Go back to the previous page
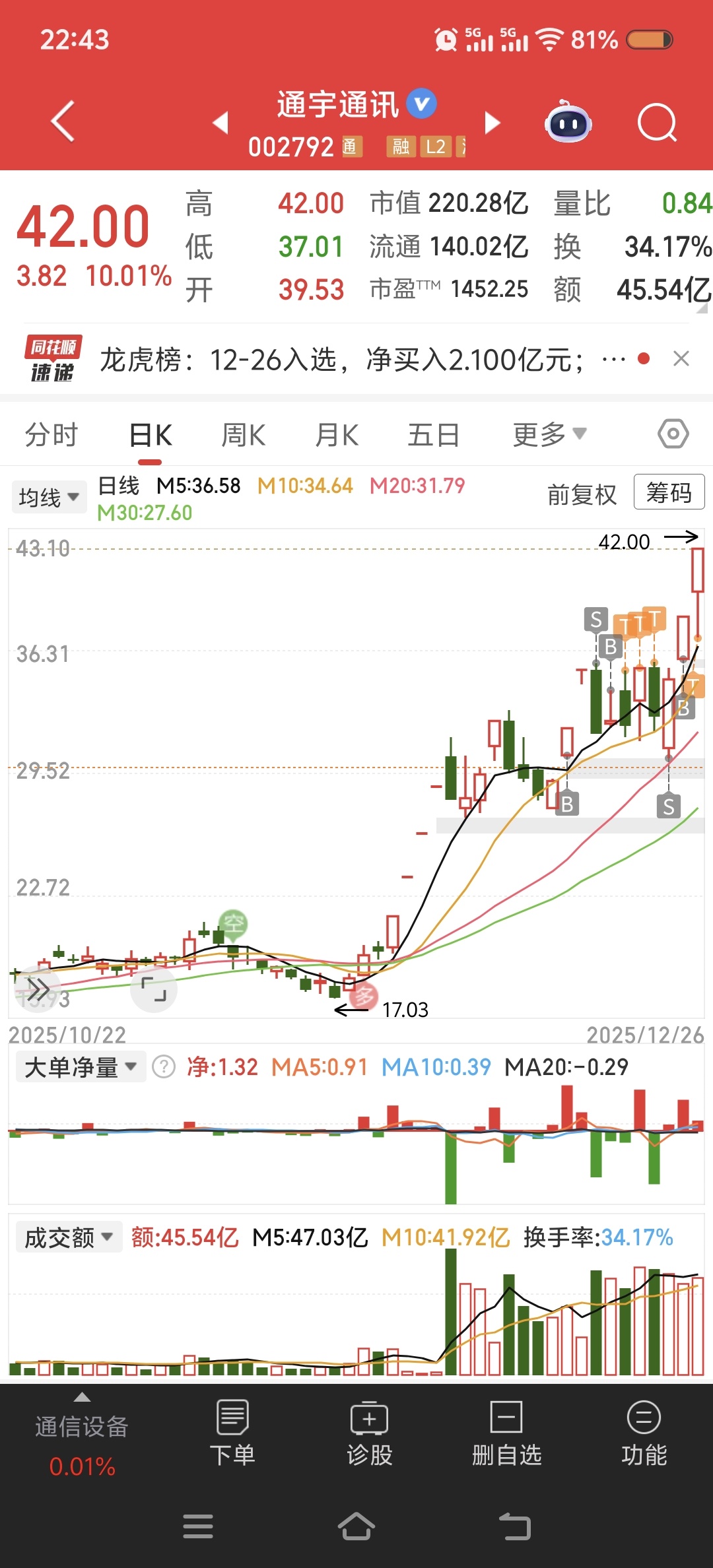 pyautogui.click(x=63, y=121)
